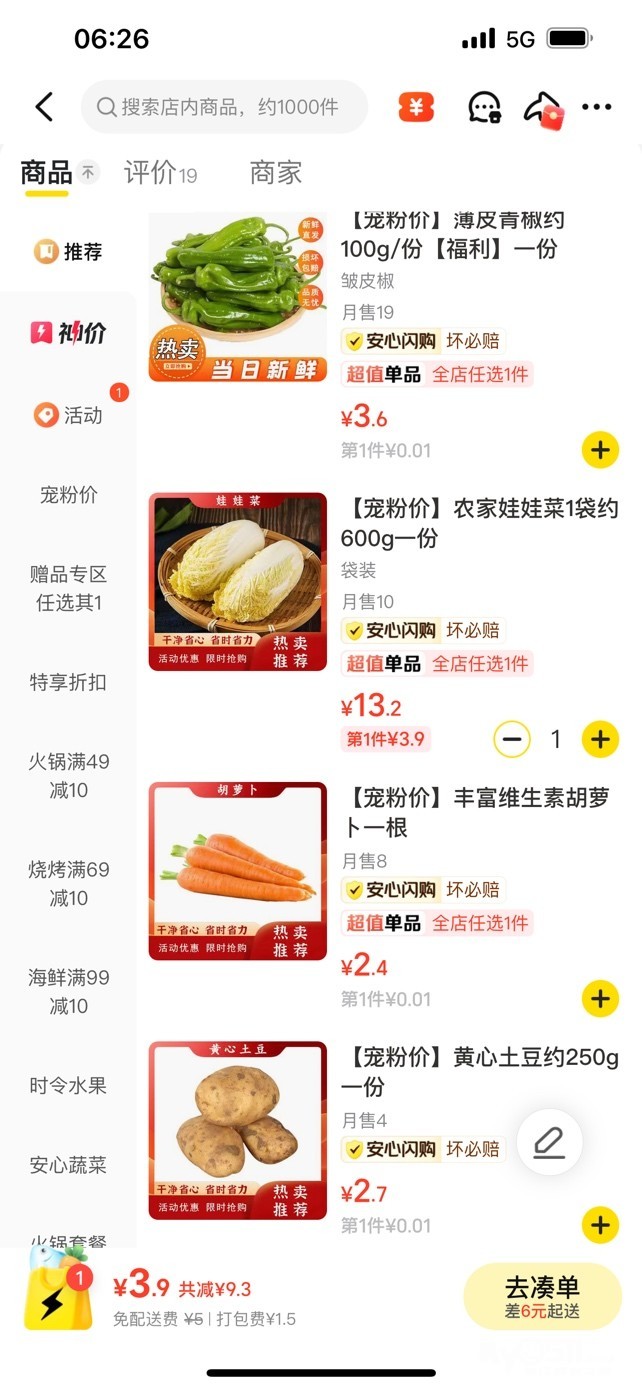Open the customer service chat icon
Viewport: 642px width, 1389px height.
coord(484,108)
